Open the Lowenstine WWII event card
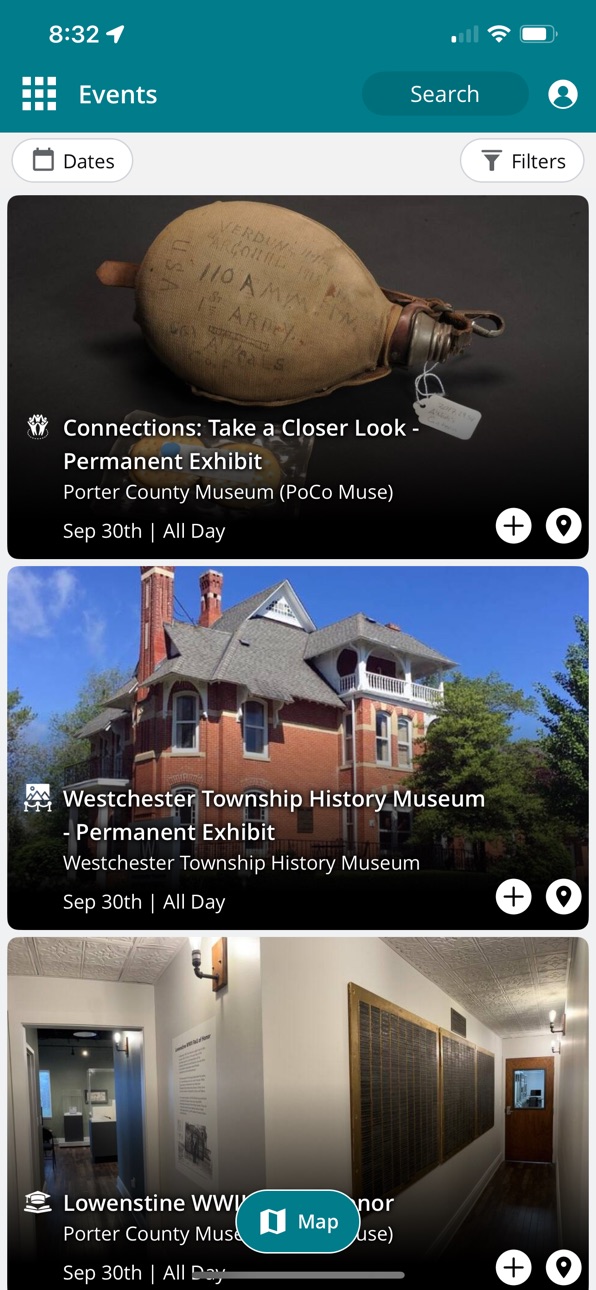596x1290 pixels. coord(298,1113)
